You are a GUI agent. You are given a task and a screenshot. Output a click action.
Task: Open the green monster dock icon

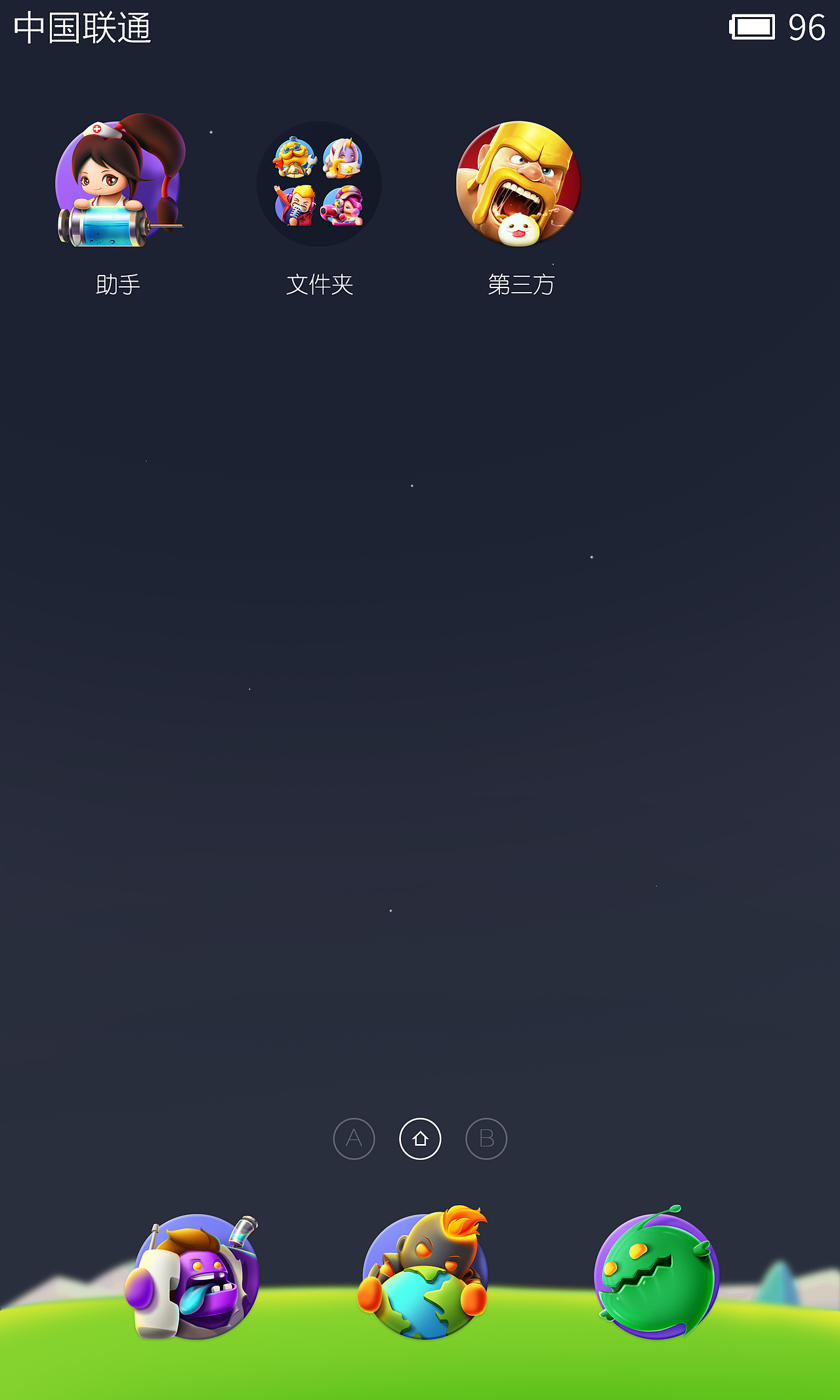656,1277
